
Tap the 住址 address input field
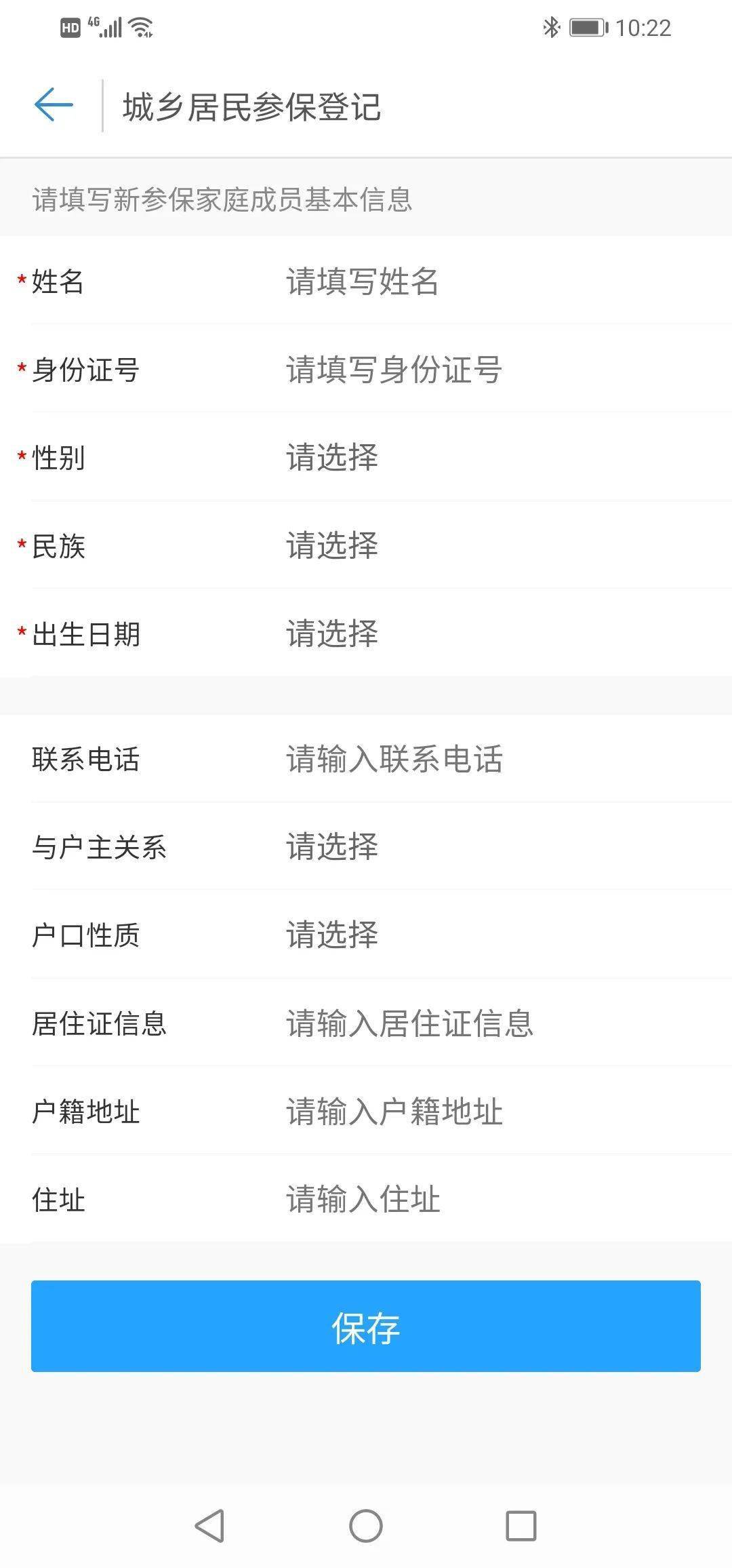474,1199
